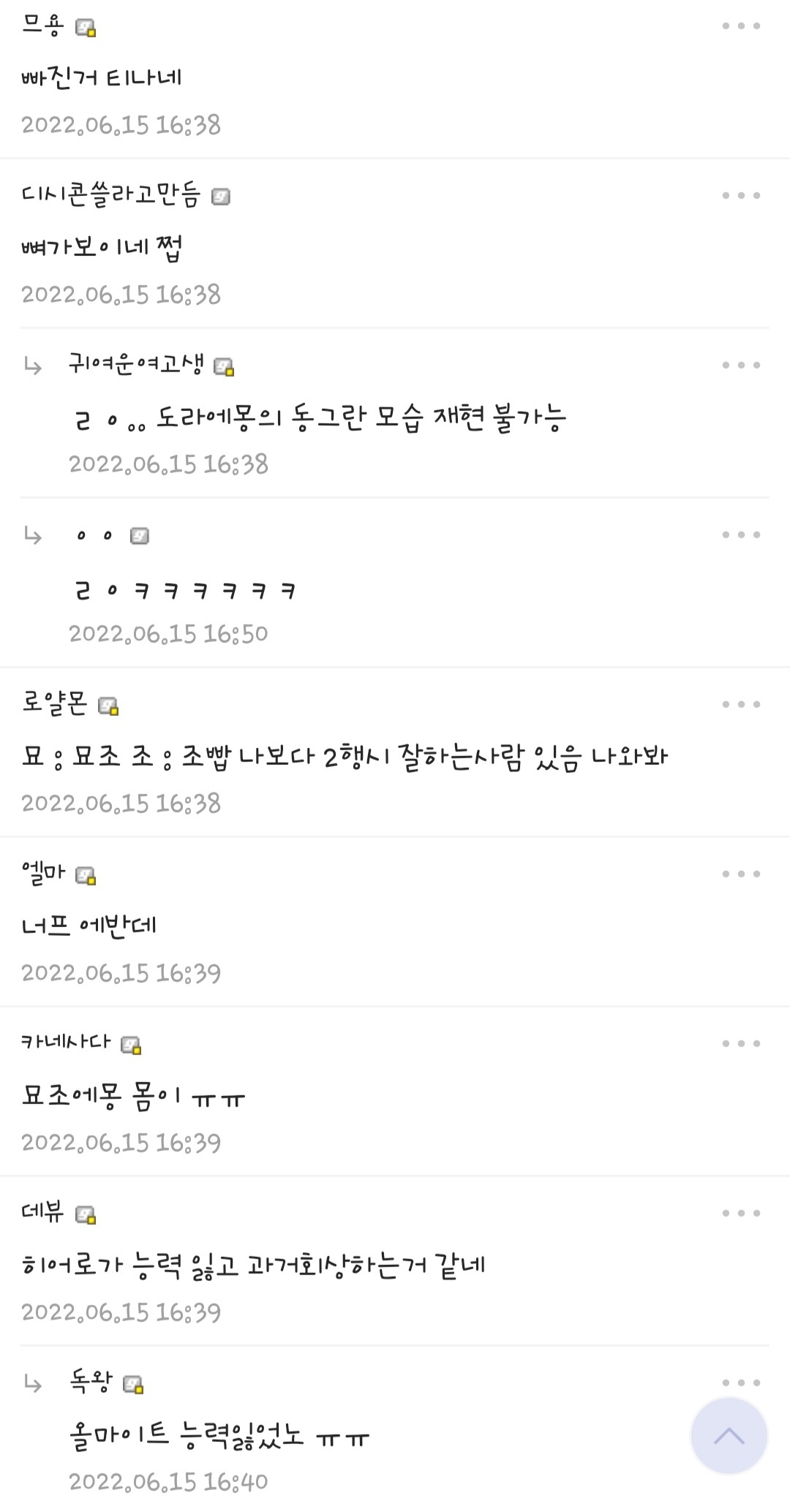Open the options menu on 므용's comment
This screenshot has height=1512, width=790.
(740, 28)
